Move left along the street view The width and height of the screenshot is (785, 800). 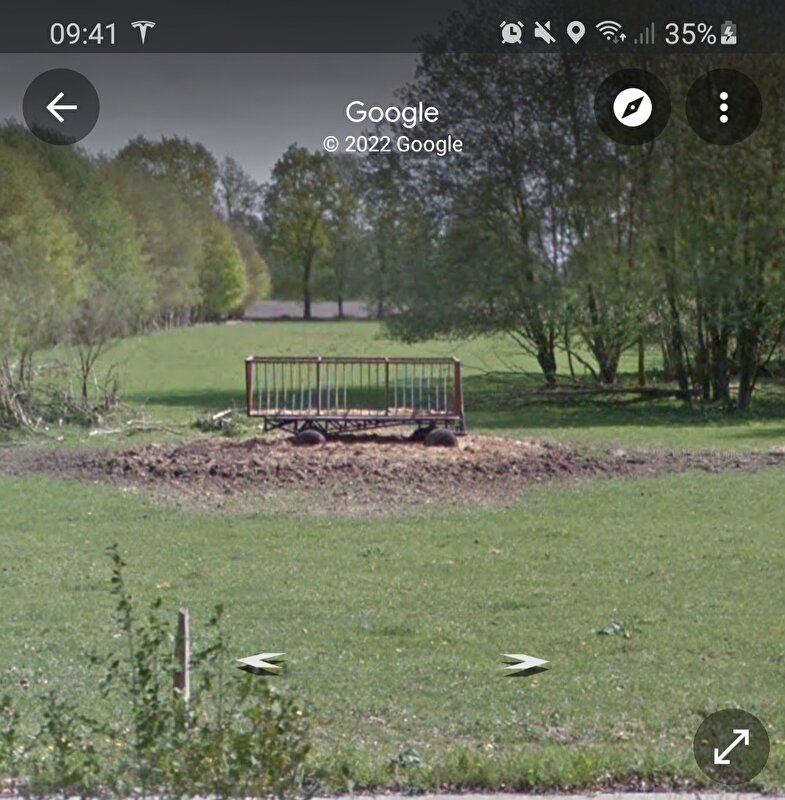point(260,662)
